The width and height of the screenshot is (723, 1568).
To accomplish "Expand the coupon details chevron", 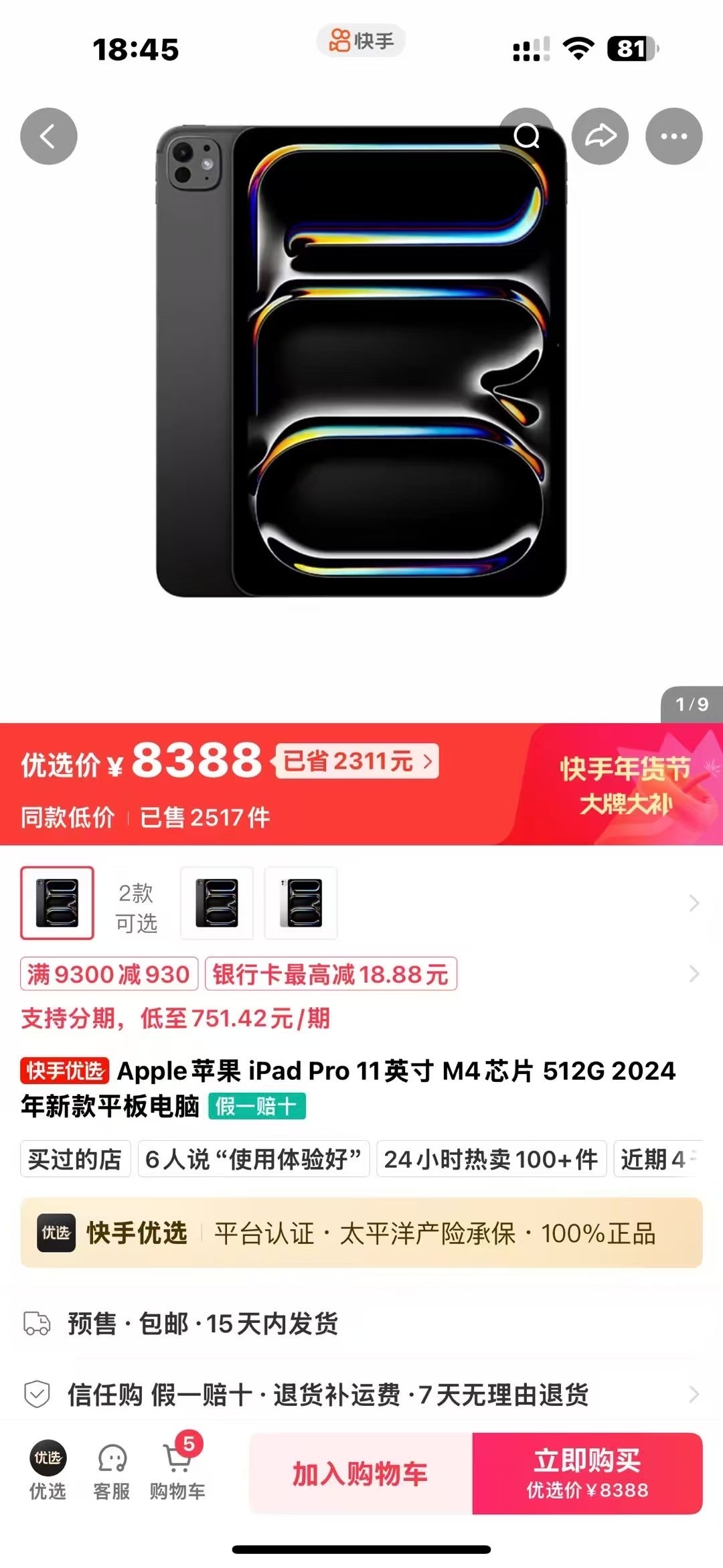I will pyautogui.click(x=694, y=974).
